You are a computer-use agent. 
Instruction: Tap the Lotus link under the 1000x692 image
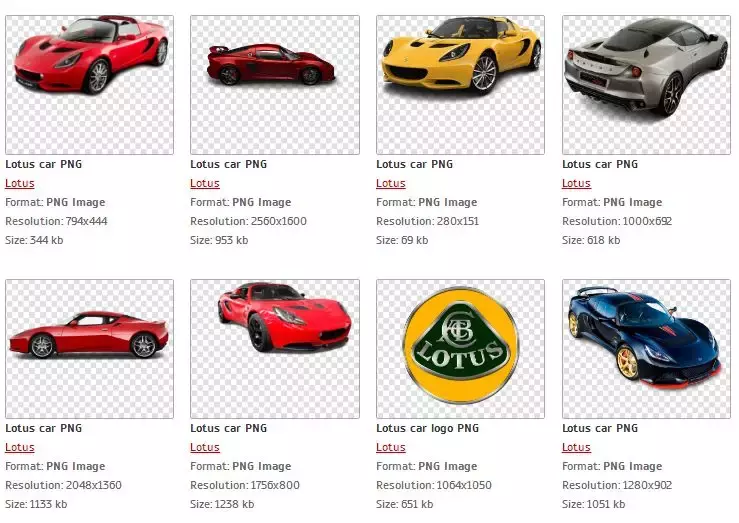(x=576, y=183)
